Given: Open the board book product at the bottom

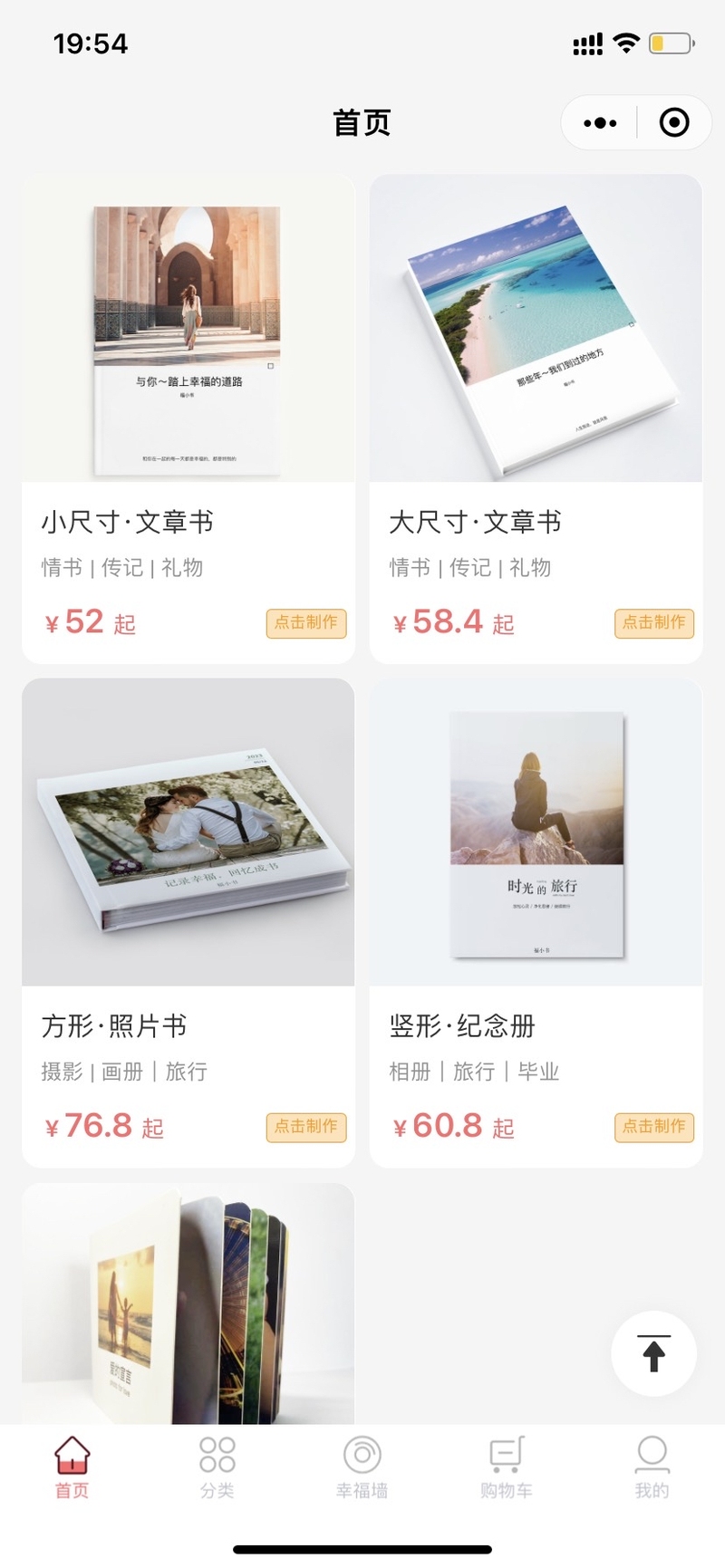Looking at the screenshot, I should click(188, 1304).
